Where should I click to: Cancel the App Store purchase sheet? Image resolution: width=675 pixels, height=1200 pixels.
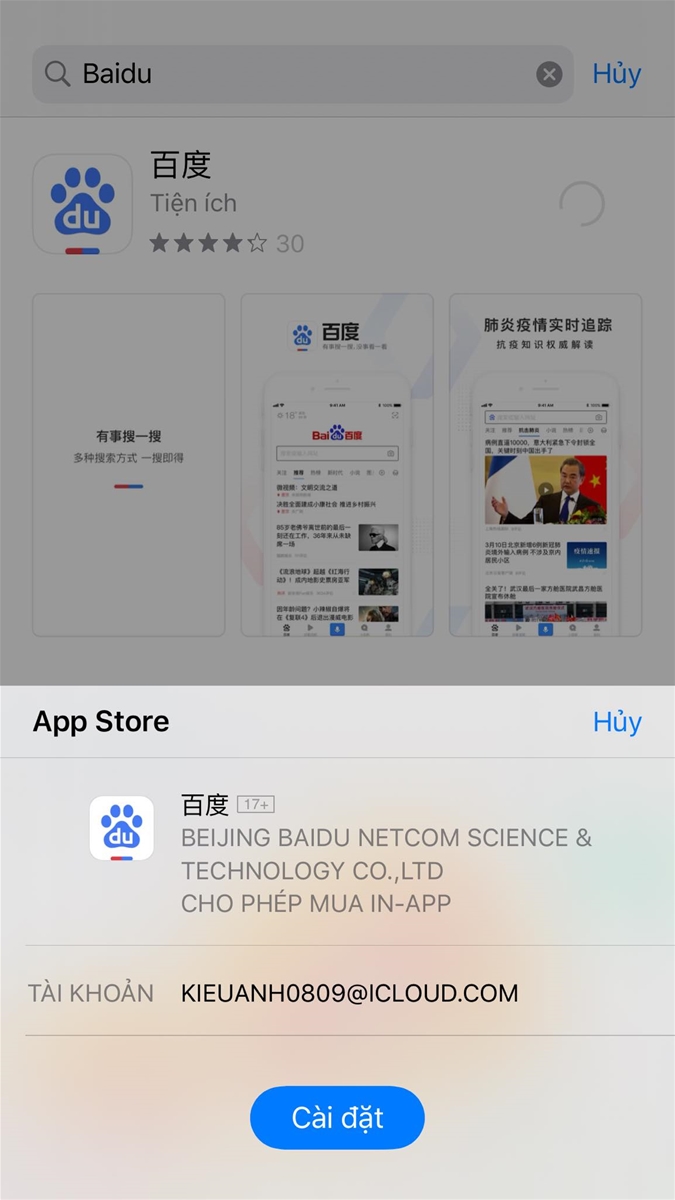tap(616, 722)
